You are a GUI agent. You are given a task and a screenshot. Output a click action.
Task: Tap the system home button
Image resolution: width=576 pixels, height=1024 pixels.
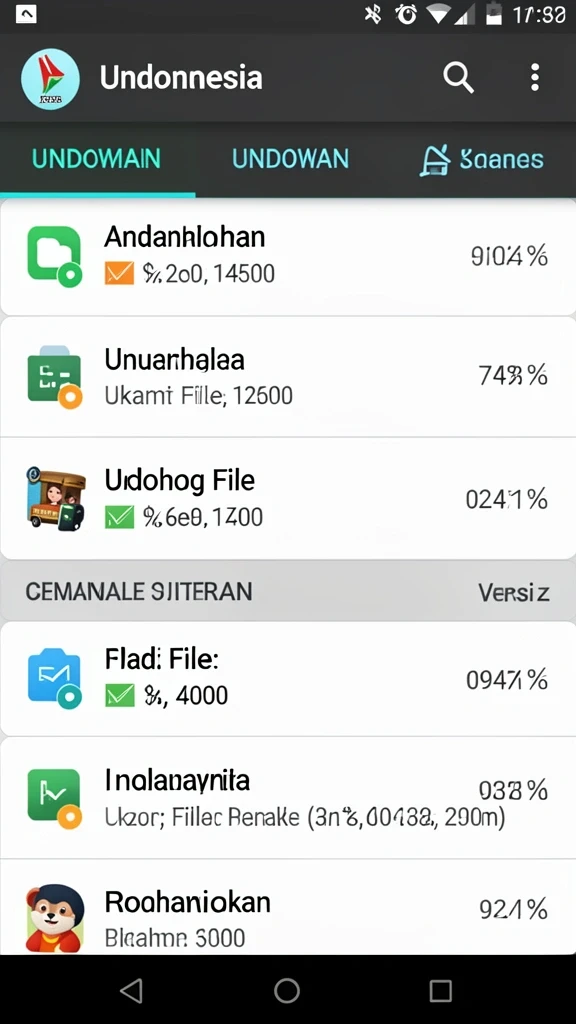click(x=287, y=990)
